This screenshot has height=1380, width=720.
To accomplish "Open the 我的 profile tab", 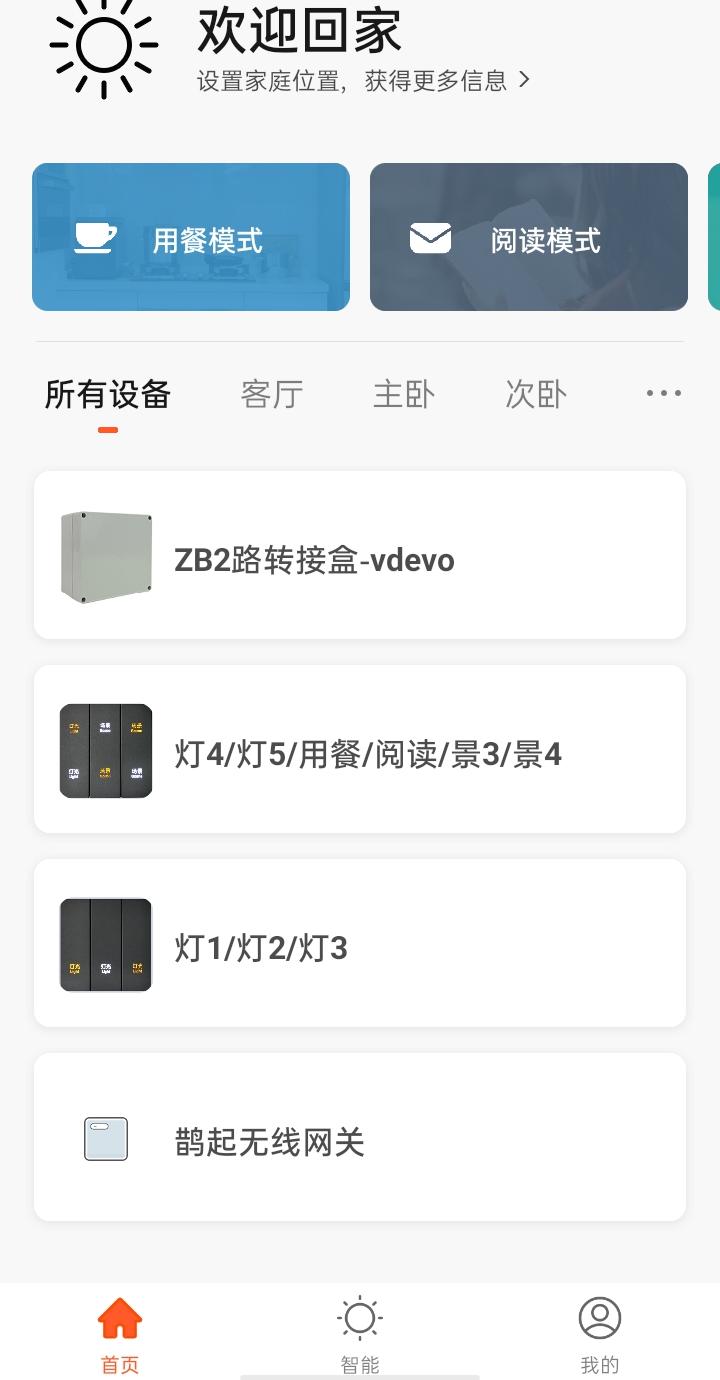I will pyautogui.click(x=600, y=1334).
